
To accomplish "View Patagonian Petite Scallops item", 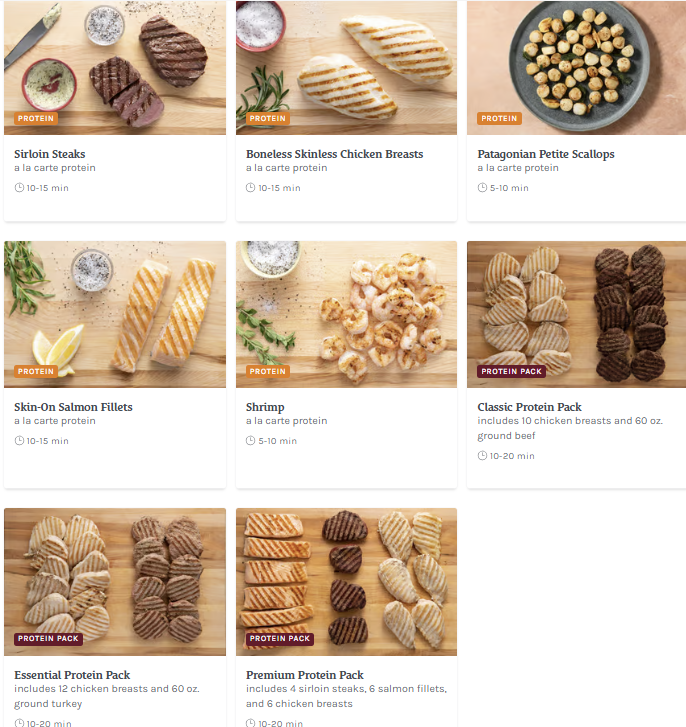I will tap(576, 110).
